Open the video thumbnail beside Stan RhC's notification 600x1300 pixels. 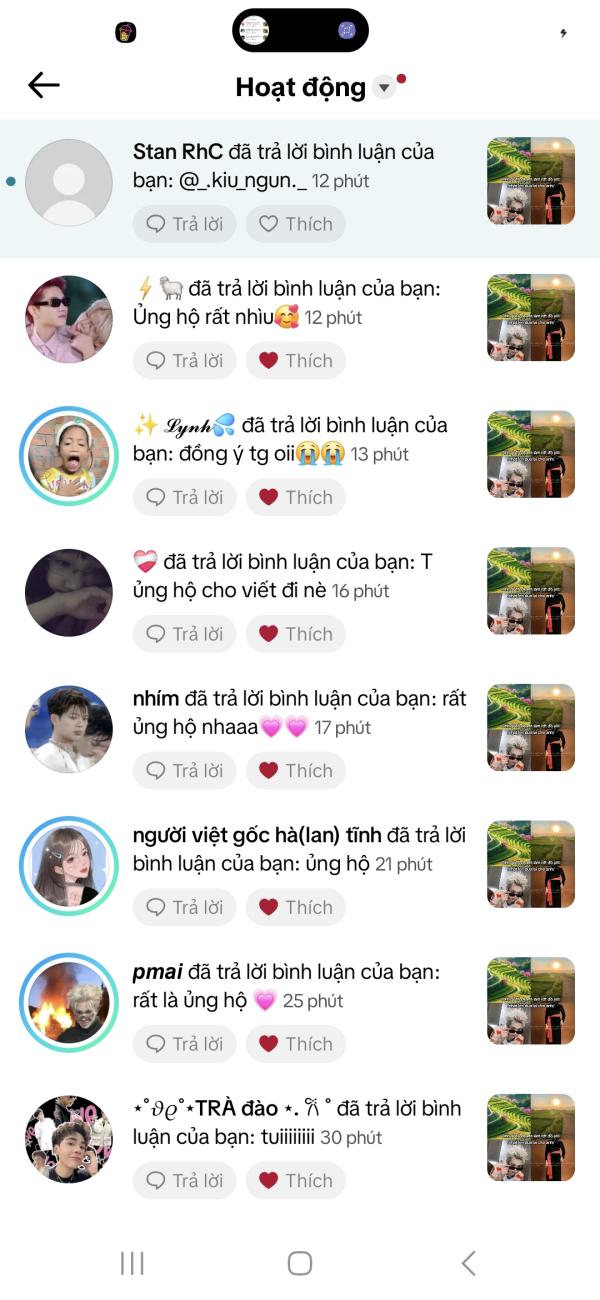[531, 181]
